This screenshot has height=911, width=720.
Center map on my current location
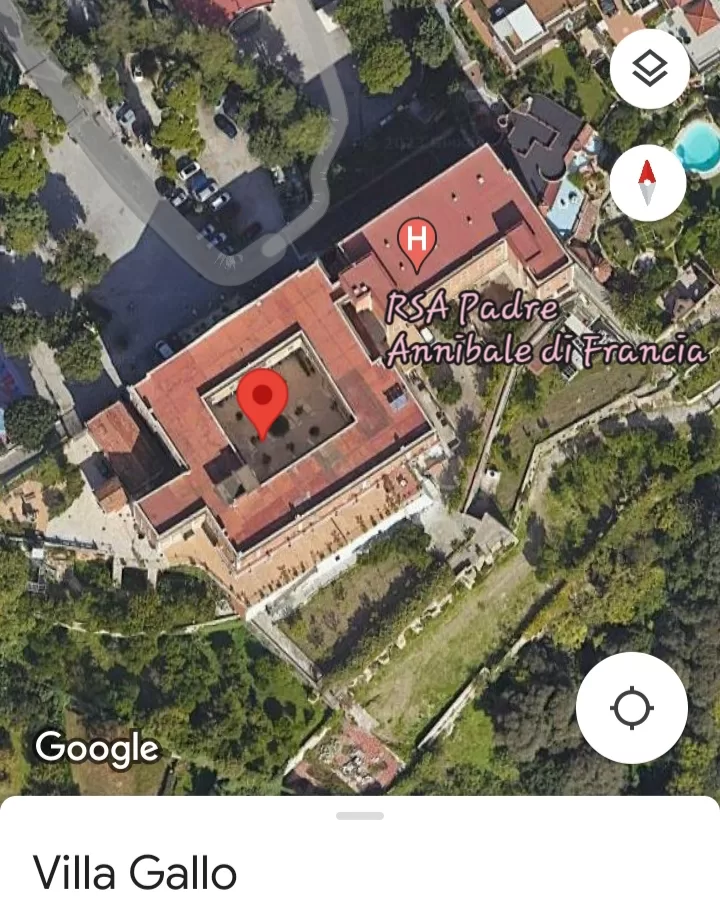[x=631, y=708]
